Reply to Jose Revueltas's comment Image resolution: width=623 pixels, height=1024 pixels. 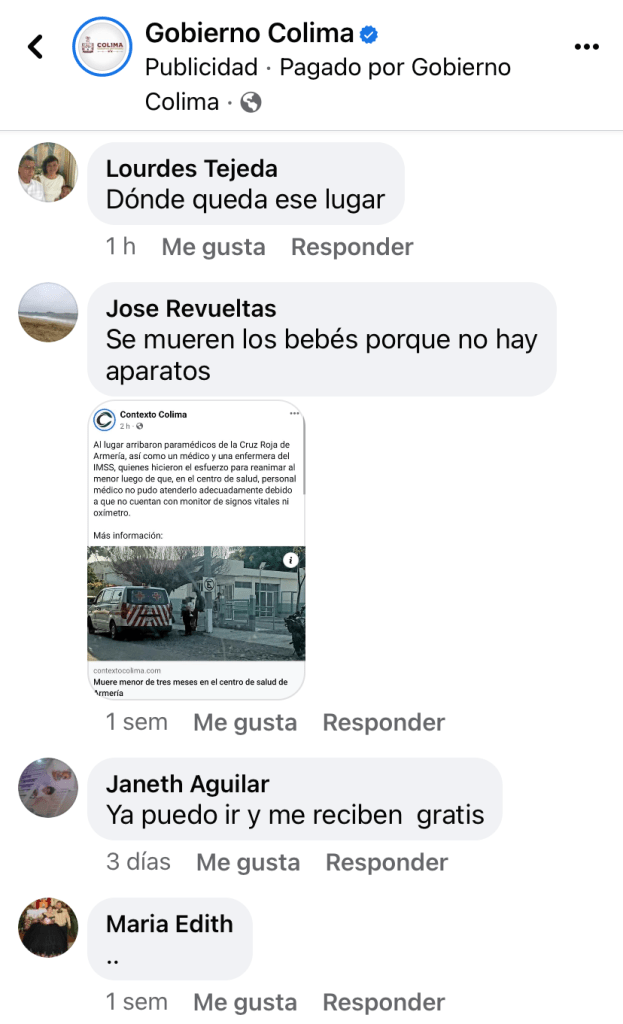click(x=384, y=722)
